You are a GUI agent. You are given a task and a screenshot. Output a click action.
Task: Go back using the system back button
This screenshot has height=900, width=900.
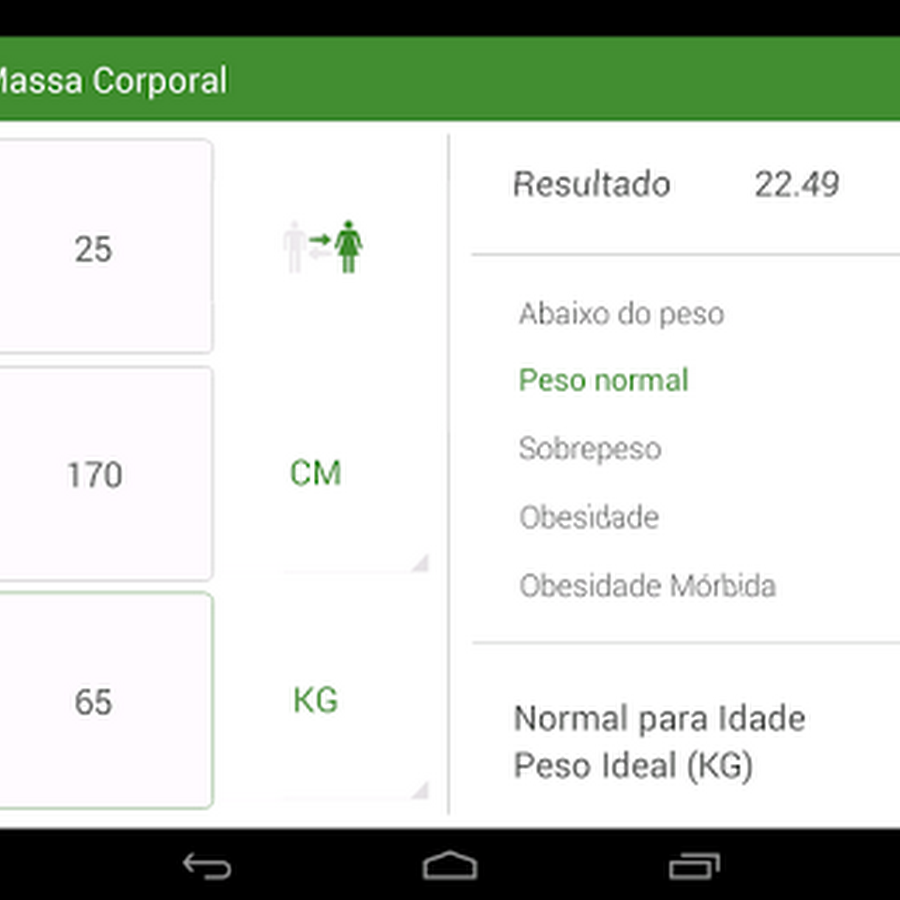coord(207,865)
